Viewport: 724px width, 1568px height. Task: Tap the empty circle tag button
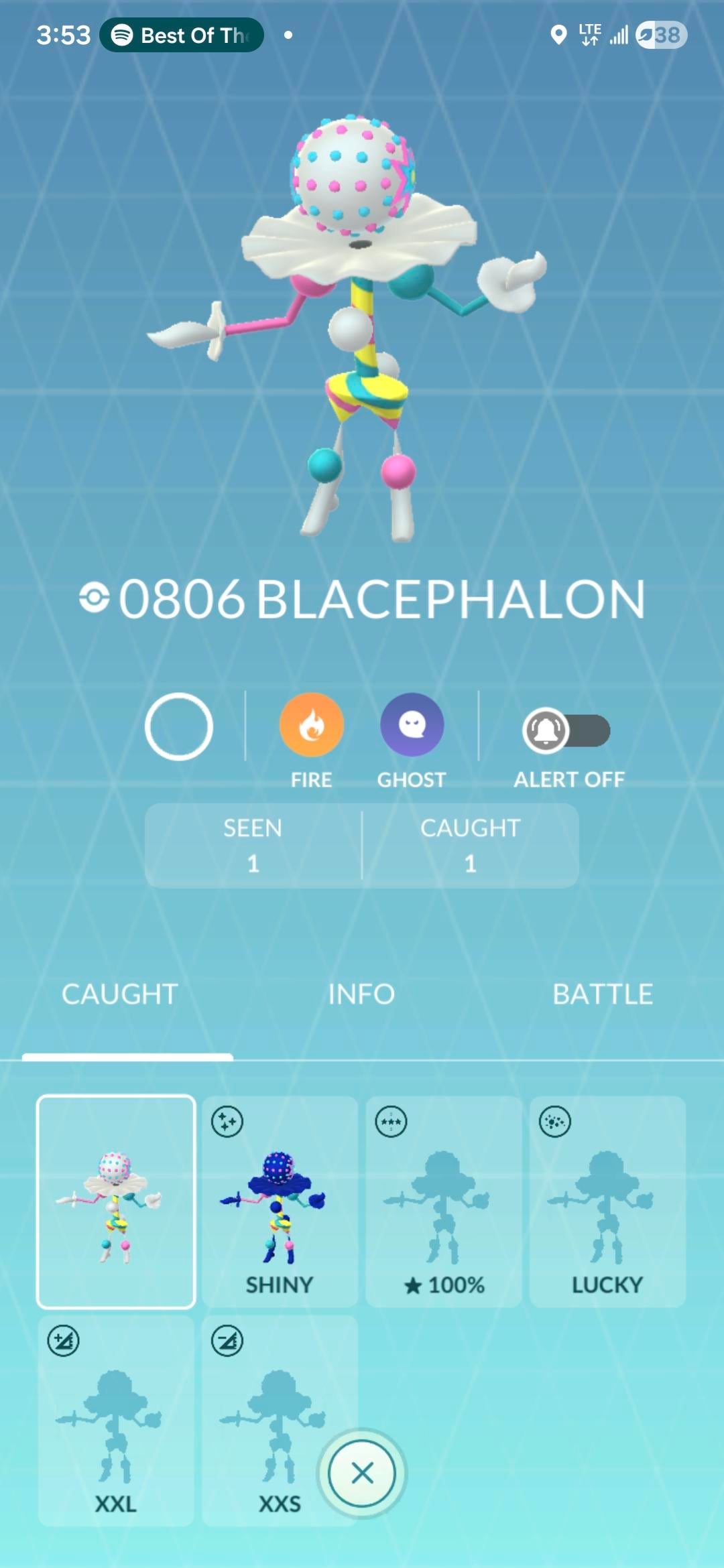[x=179, y=727]
